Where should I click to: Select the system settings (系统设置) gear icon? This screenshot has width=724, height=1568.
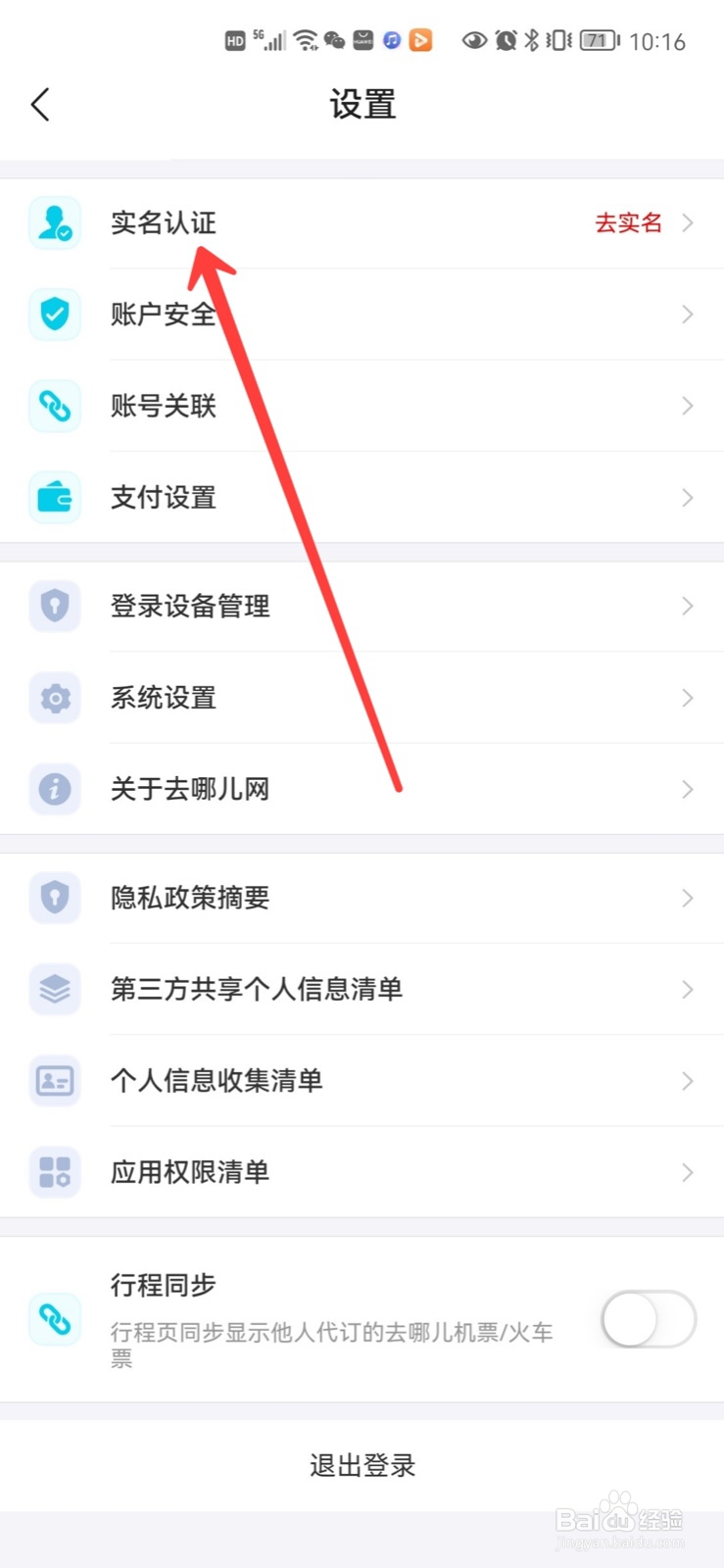[x=54, y=698]
